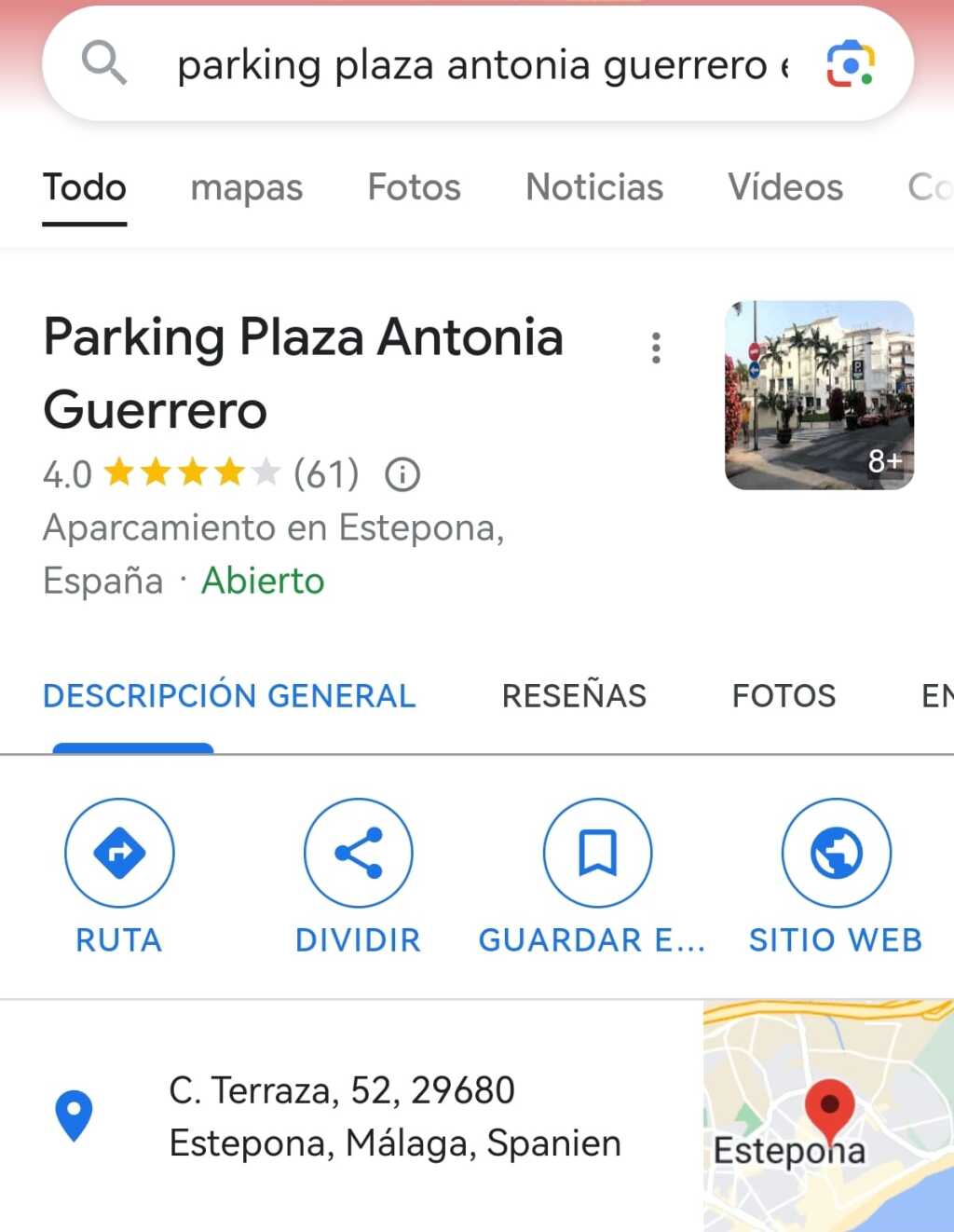The image size is (954, 1232).
Task: Open the Estepona map preview
Action: (x=828, y=1116)
